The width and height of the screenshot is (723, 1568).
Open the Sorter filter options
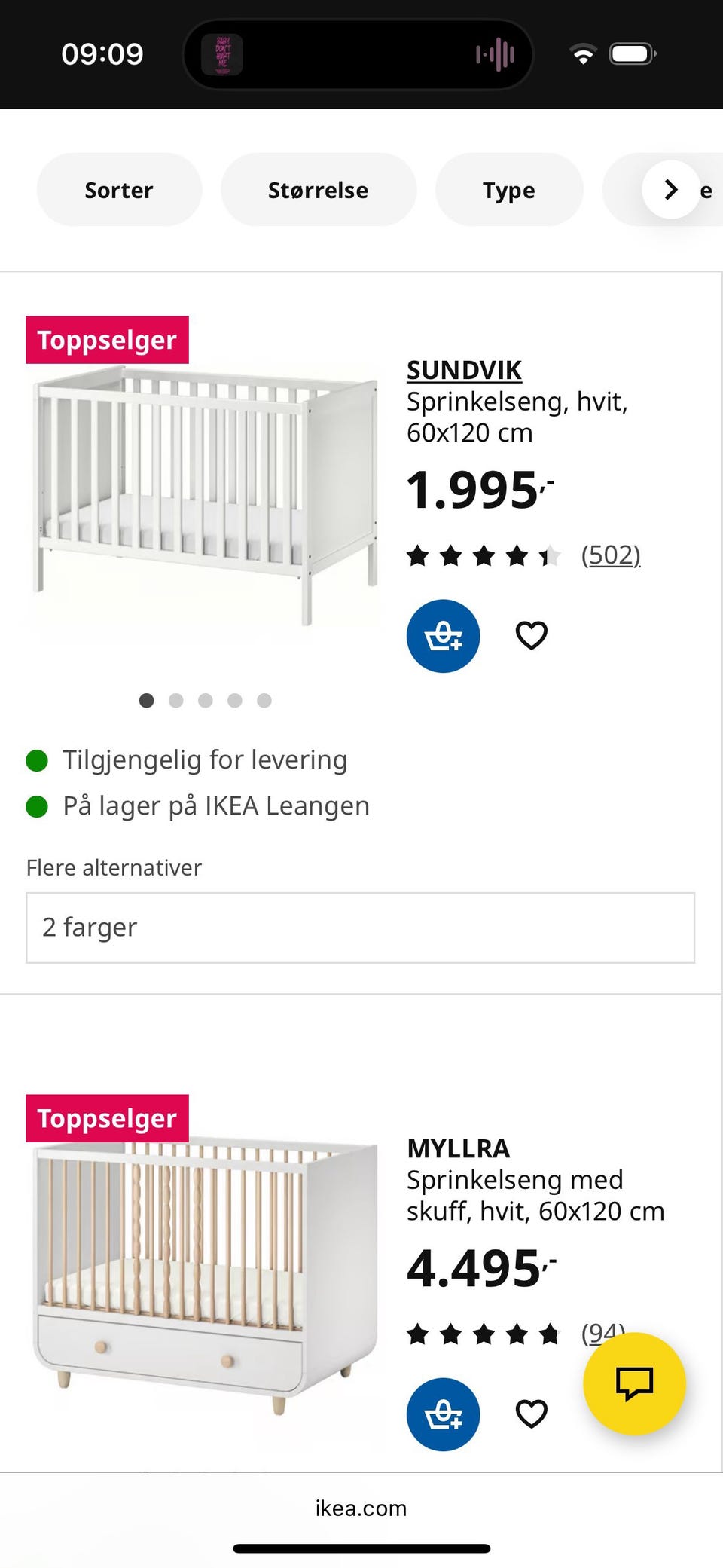coord(118,190)
